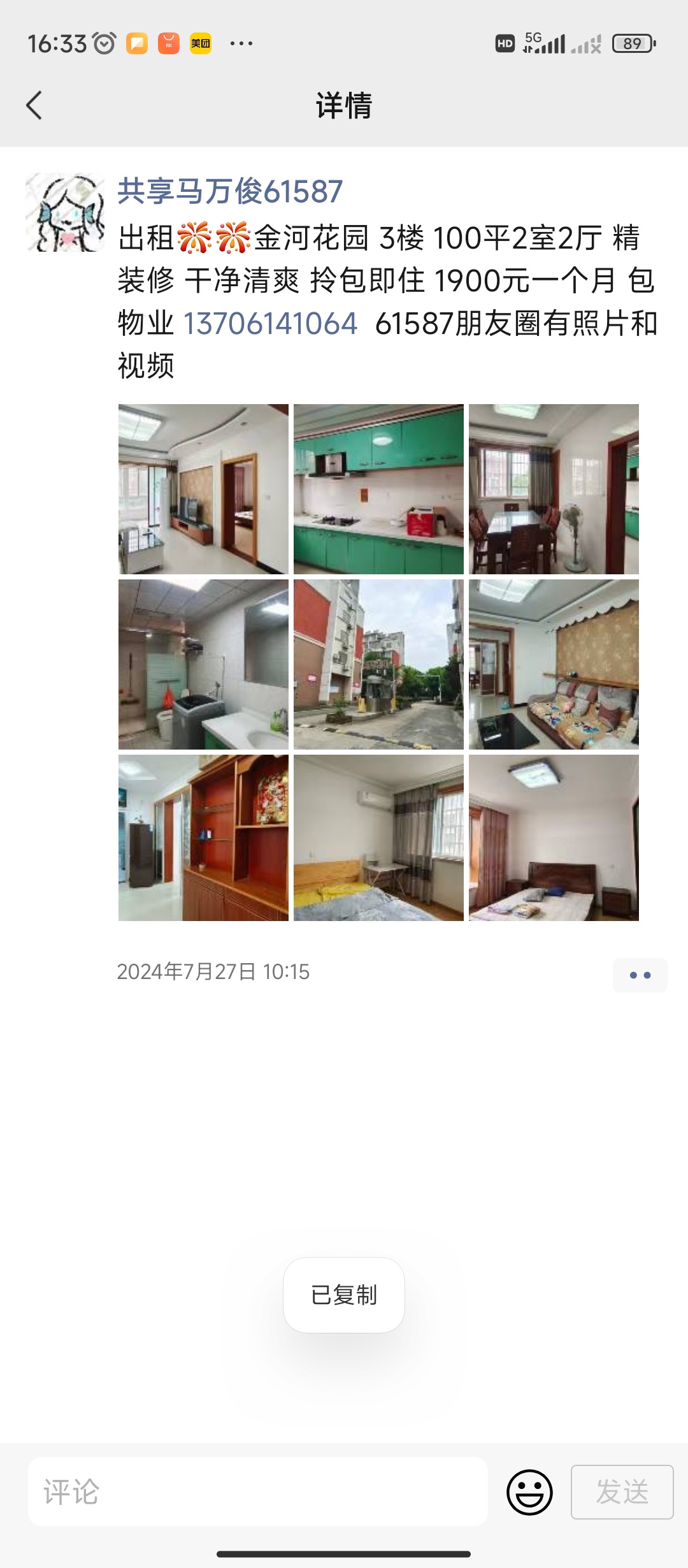The image size is (688, 1568).
Task: Focus the 评论 comment input field
Action: point(258,1492)
